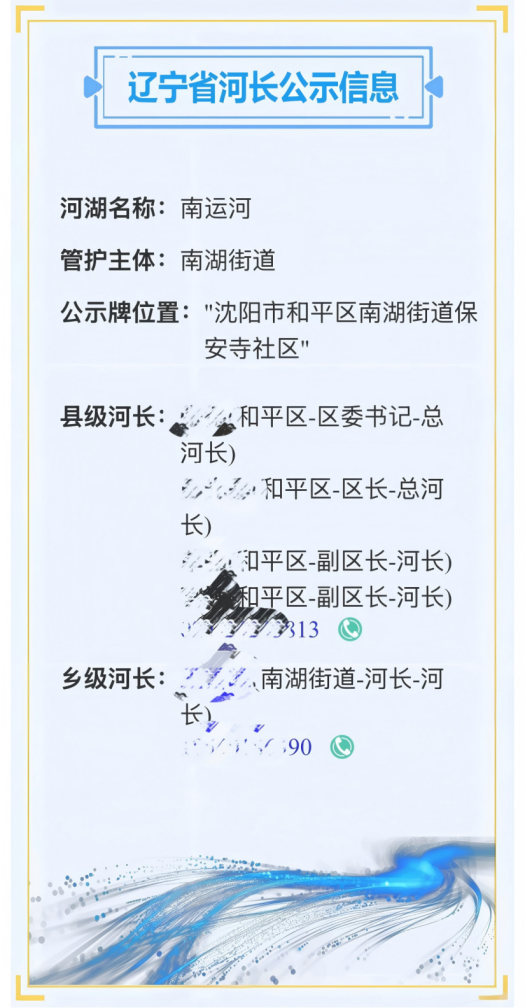Open the 县级河长 phone number link ending 313
This screenshot has width=525, height=1008.
pos(250,629)
